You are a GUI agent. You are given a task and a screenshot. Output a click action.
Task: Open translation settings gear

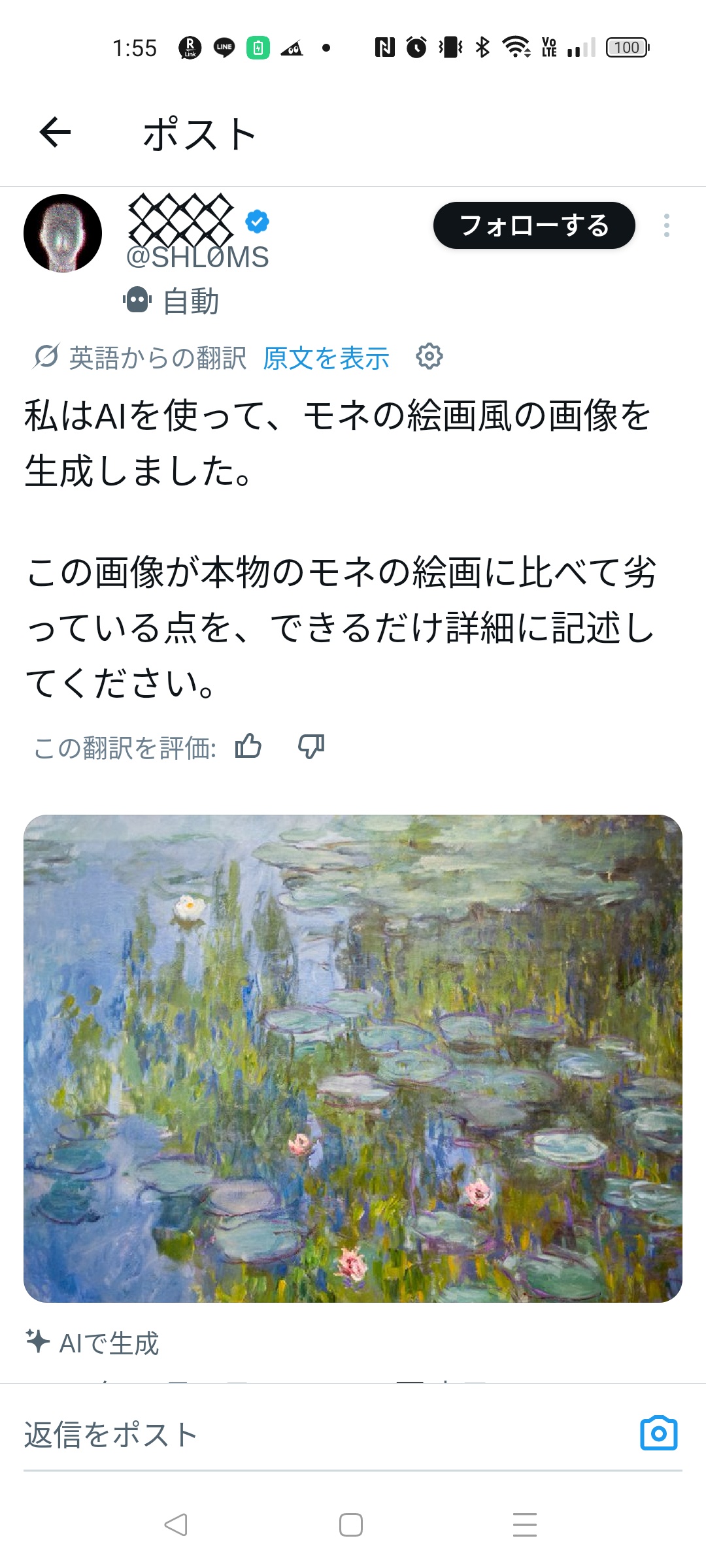click(429, 357)
